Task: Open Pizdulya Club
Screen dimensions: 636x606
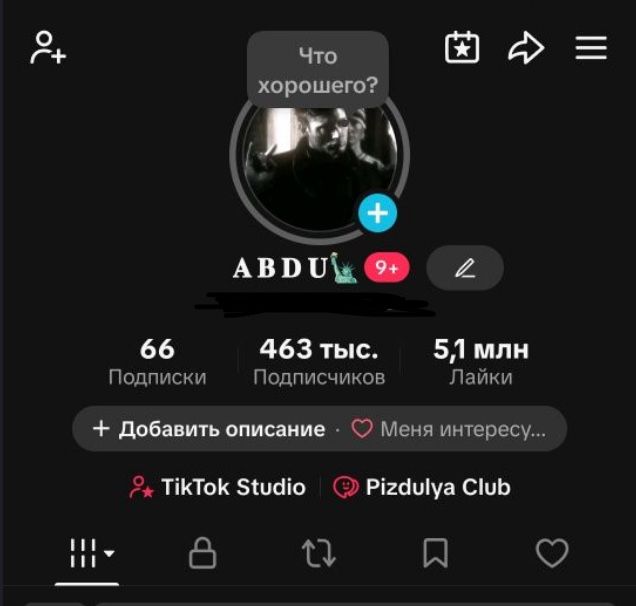Action: 421,487
